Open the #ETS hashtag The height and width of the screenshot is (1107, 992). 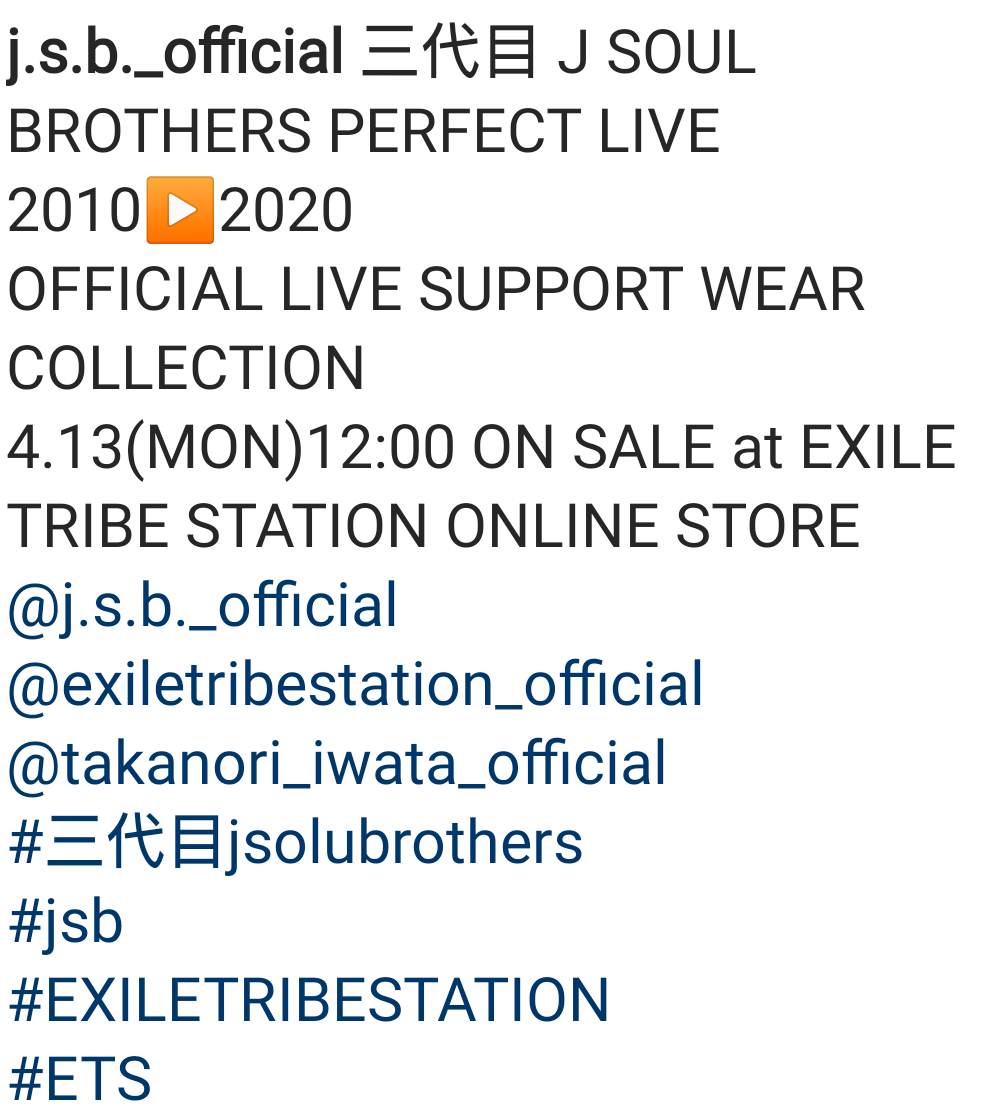pyautogui.click(x=80, y=1078)
